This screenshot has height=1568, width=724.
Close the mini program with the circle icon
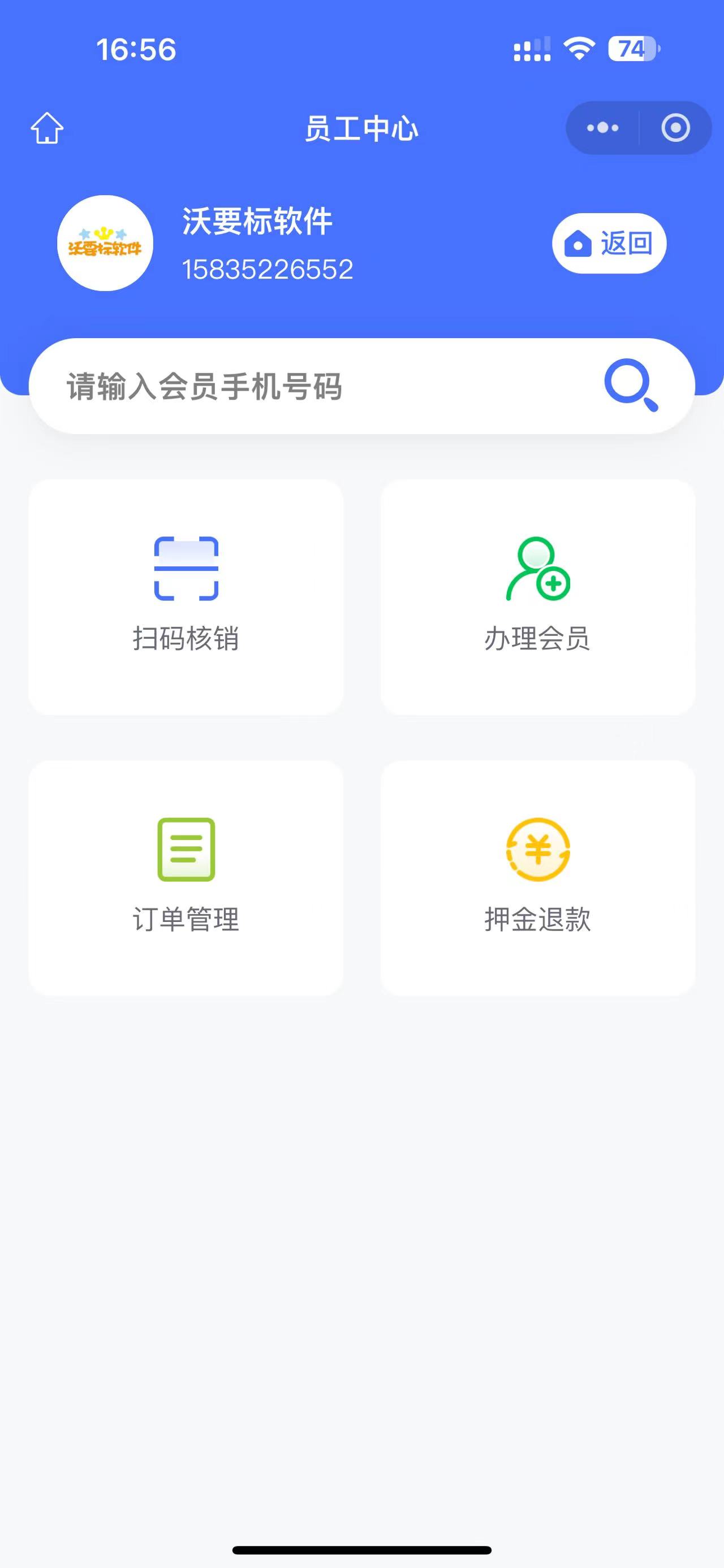click(675, 128)
